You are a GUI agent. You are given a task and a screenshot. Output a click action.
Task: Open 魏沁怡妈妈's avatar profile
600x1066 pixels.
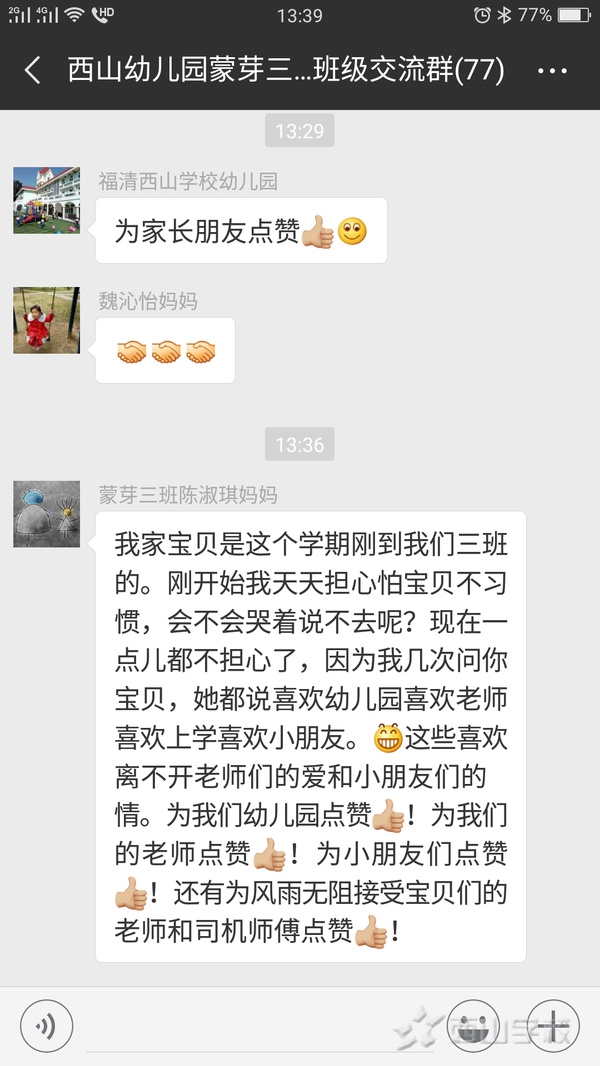pyautogui.click(x=46, y=320)
